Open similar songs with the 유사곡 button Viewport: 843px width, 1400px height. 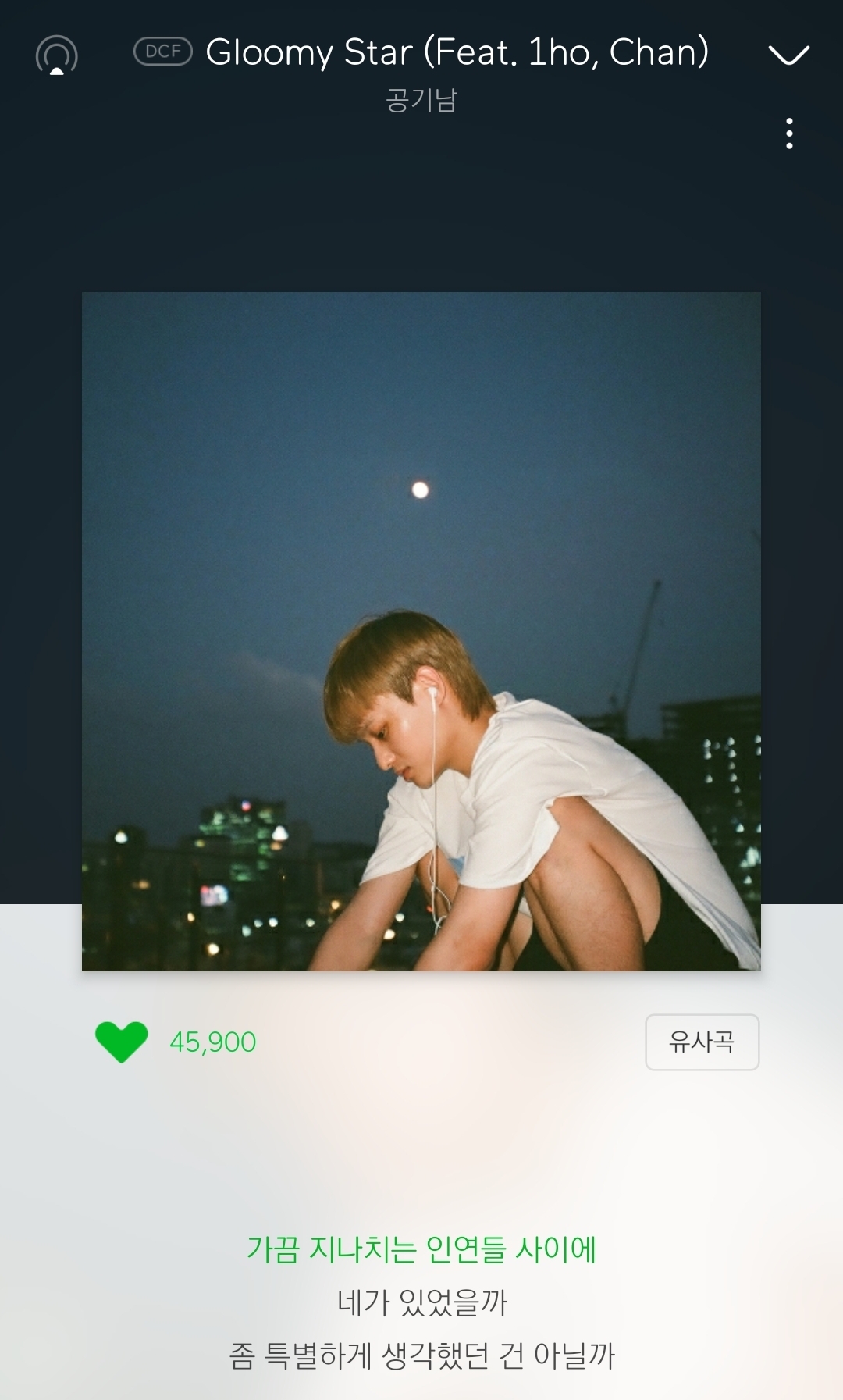click(702, 1042)
